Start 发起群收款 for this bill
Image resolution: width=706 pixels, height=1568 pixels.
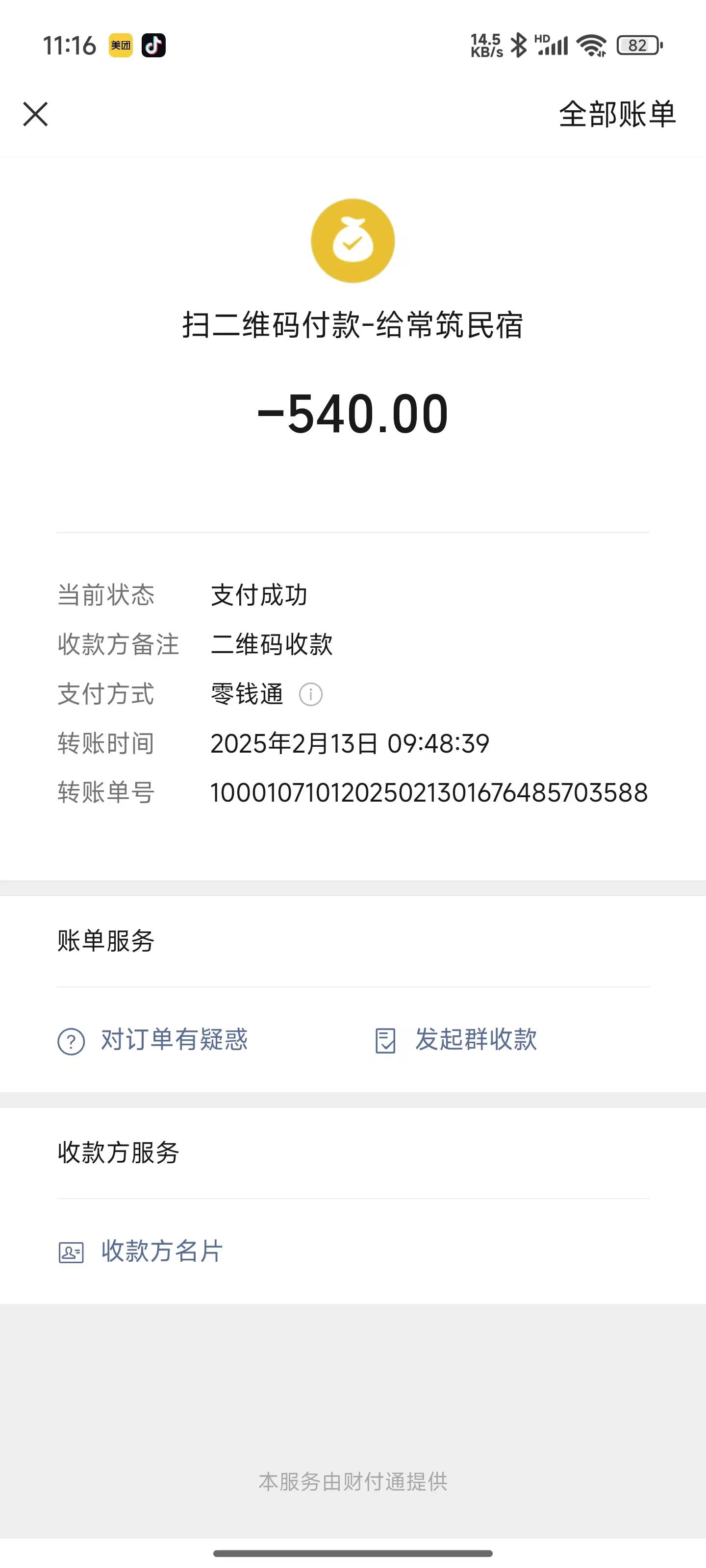coord(455,1040)
